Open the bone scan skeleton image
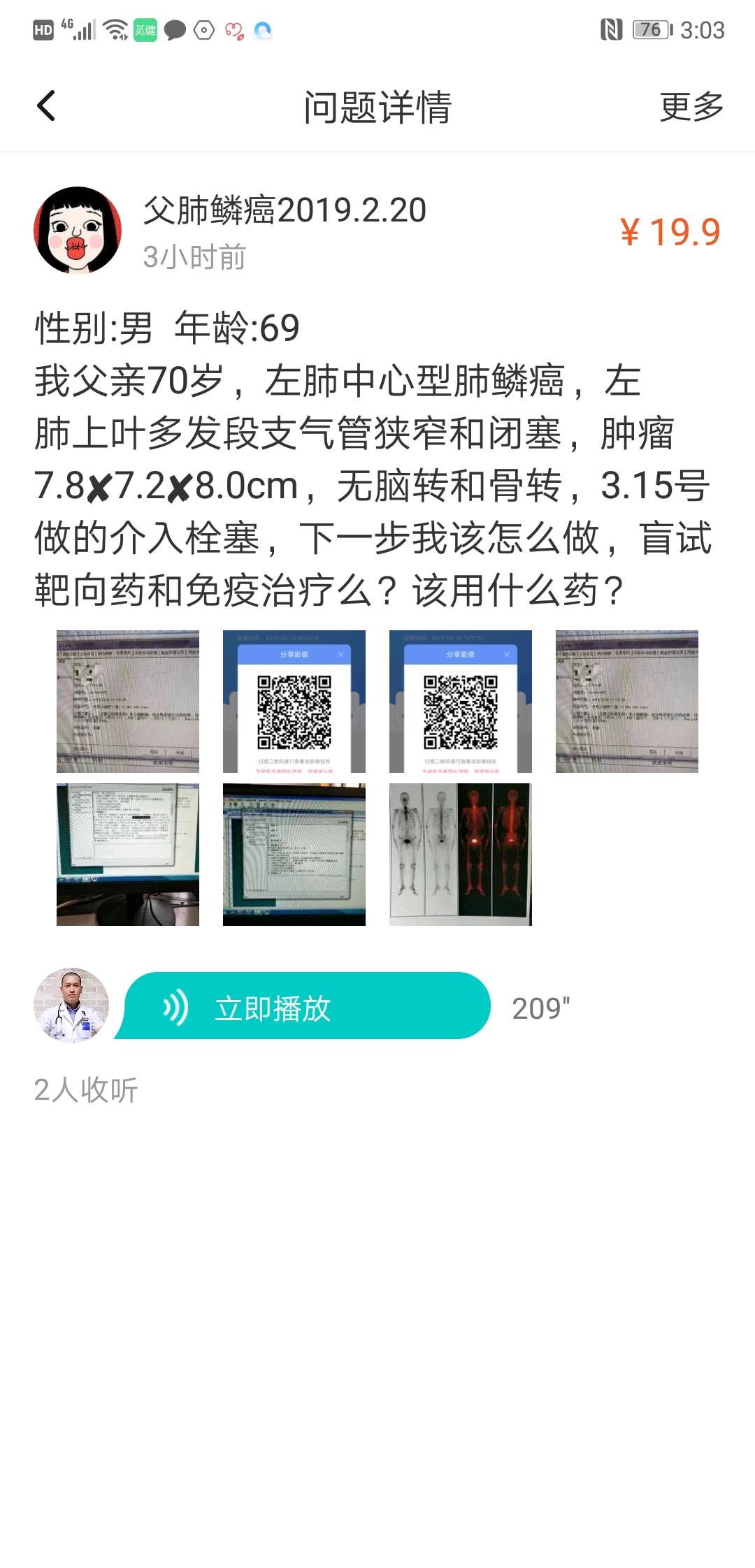The height and width of the screenshot is (1568, 755). [x=461, y=855]
